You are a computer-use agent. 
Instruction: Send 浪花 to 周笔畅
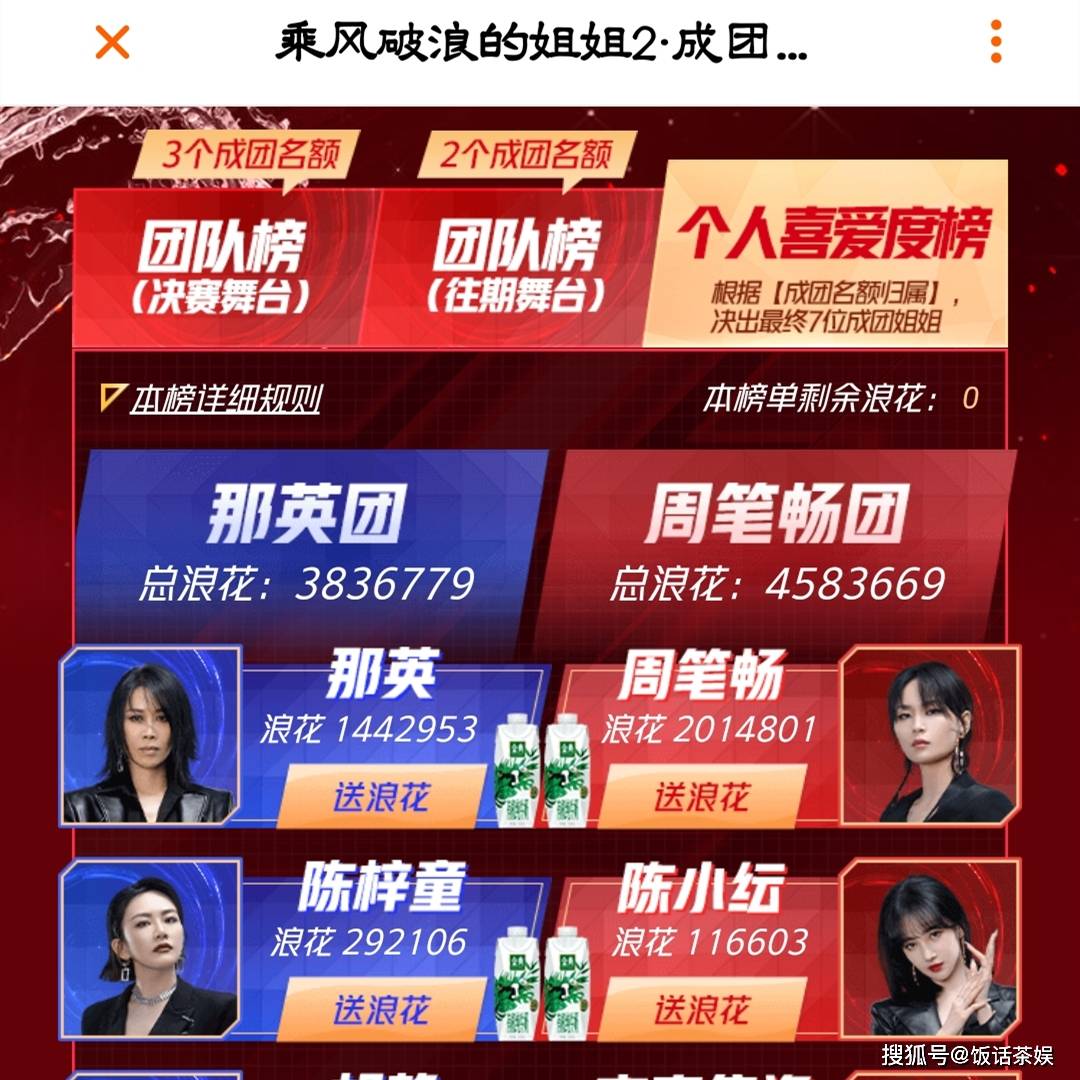tap(702, 797)
